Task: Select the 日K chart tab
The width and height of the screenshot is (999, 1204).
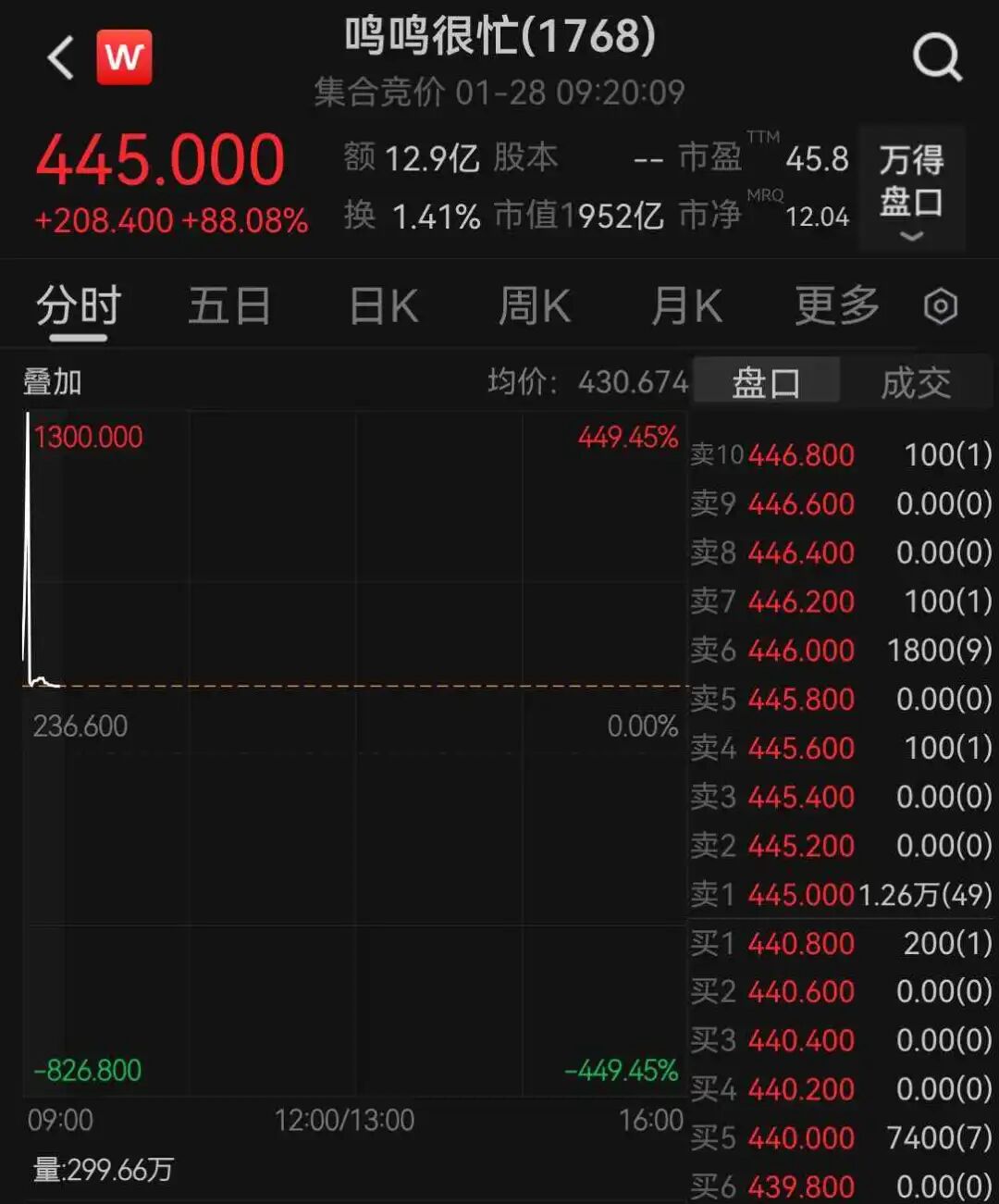Action: pos(384,306)
